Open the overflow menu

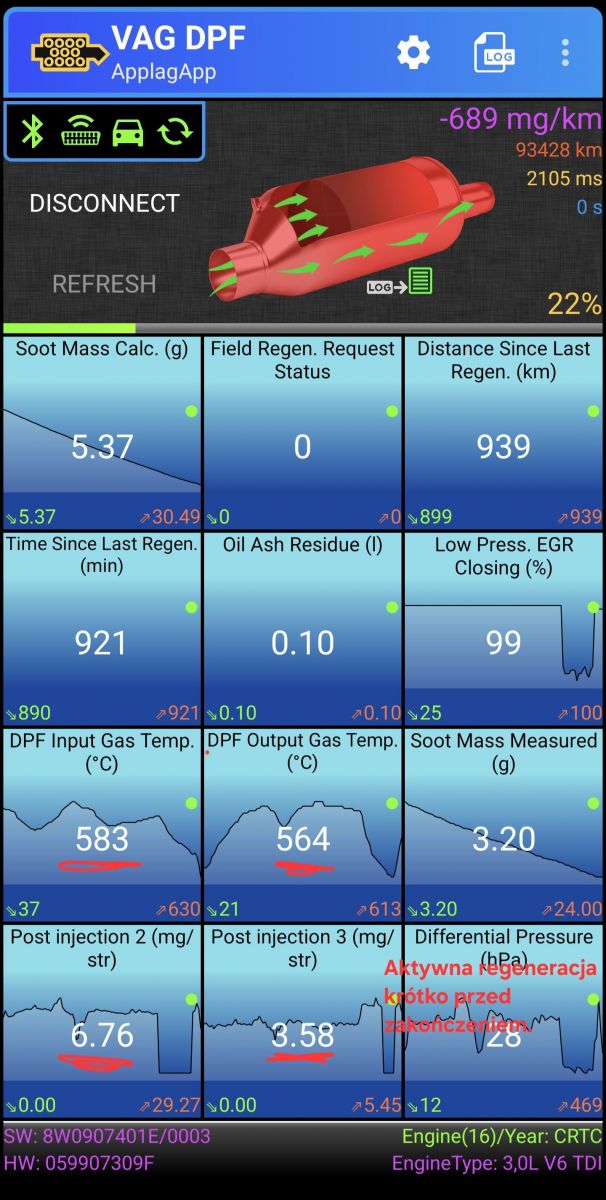point(565,53)
